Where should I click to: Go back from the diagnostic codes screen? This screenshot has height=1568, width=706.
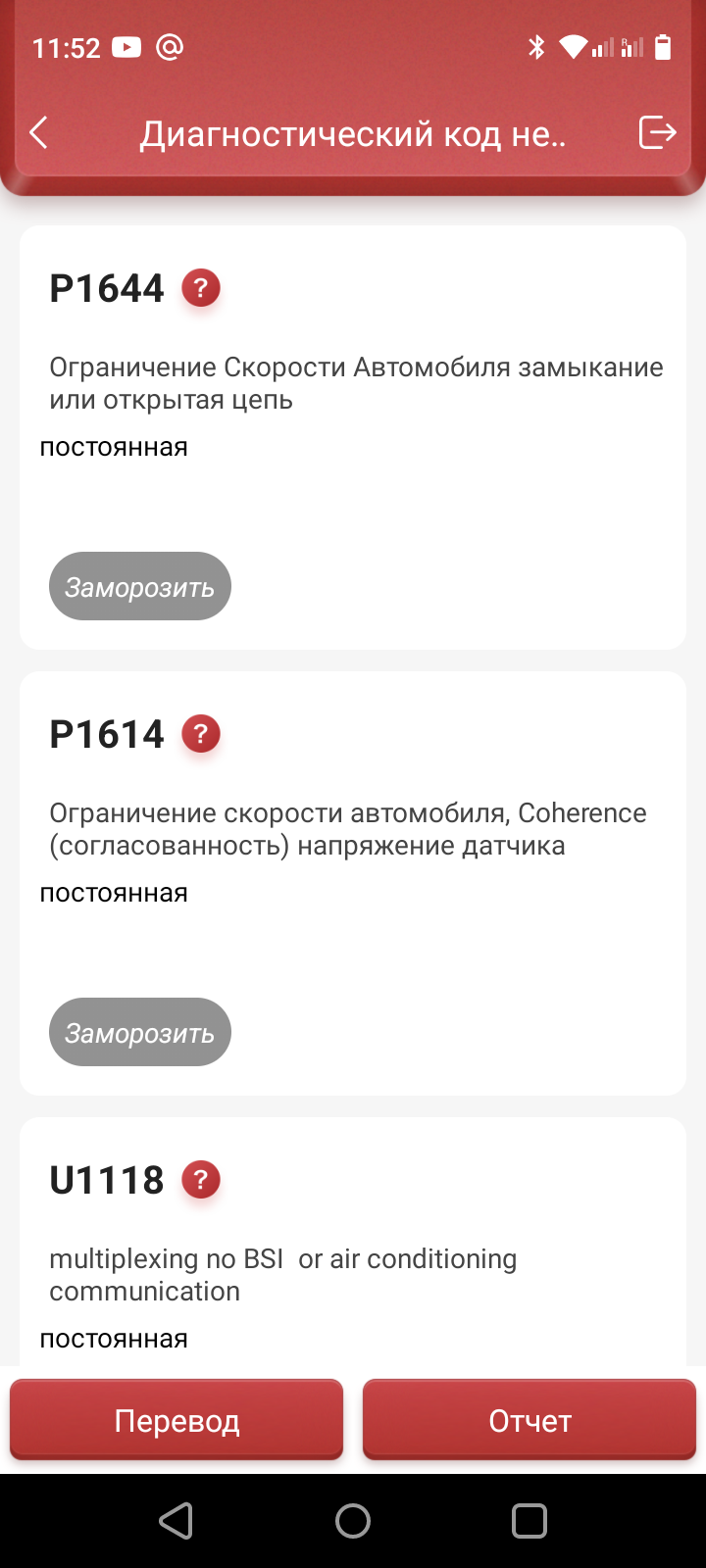(39, 132)
